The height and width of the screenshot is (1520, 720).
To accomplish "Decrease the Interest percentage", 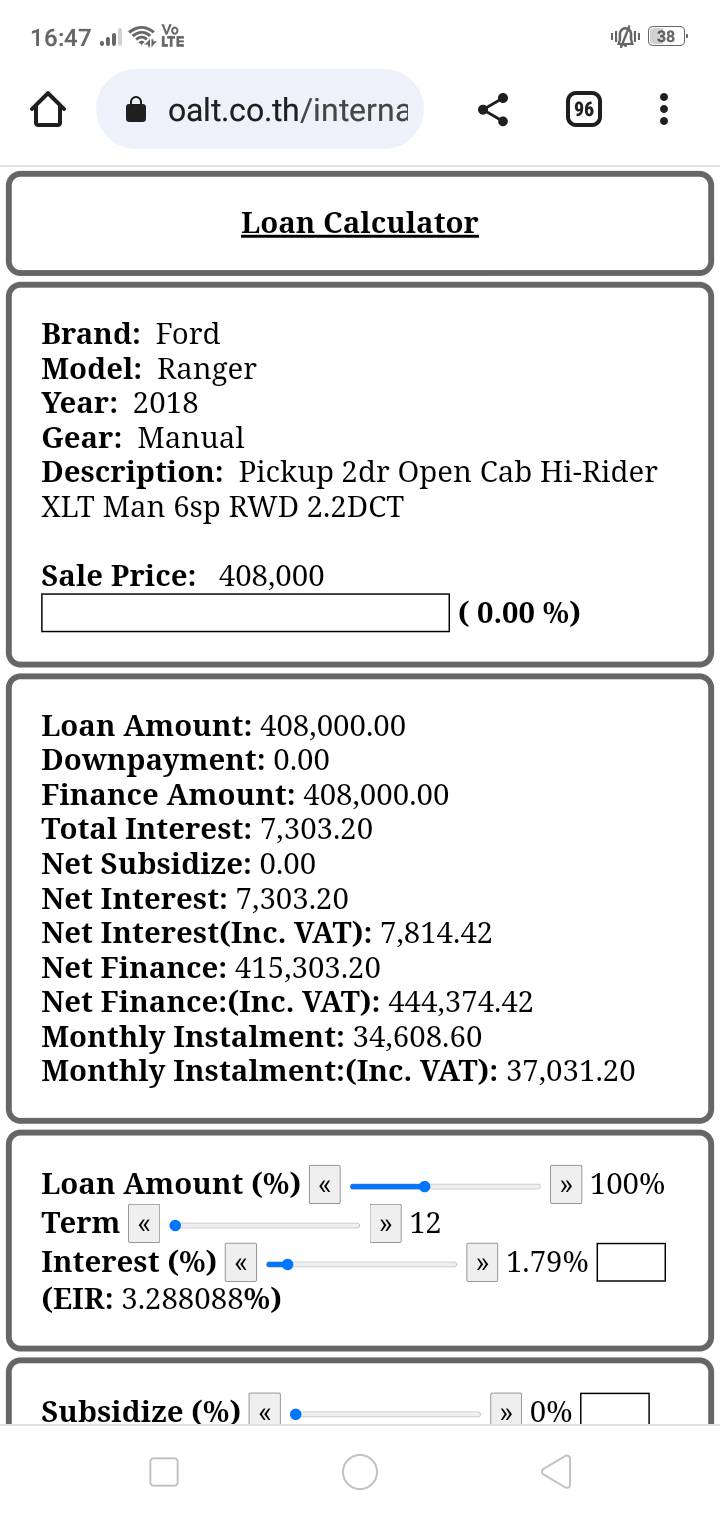I will pos(241,1263).
